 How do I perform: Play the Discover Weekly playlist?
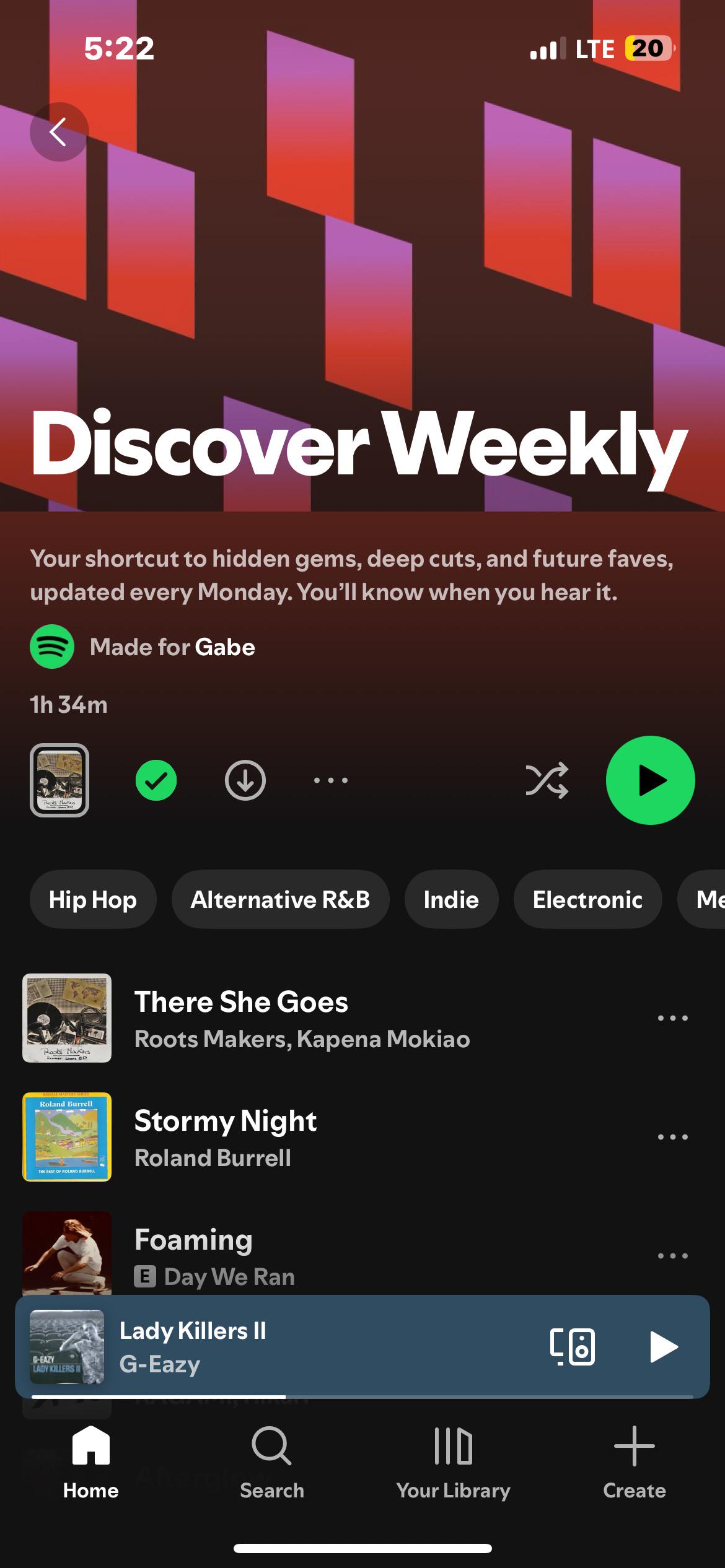[x=651, y=780]
